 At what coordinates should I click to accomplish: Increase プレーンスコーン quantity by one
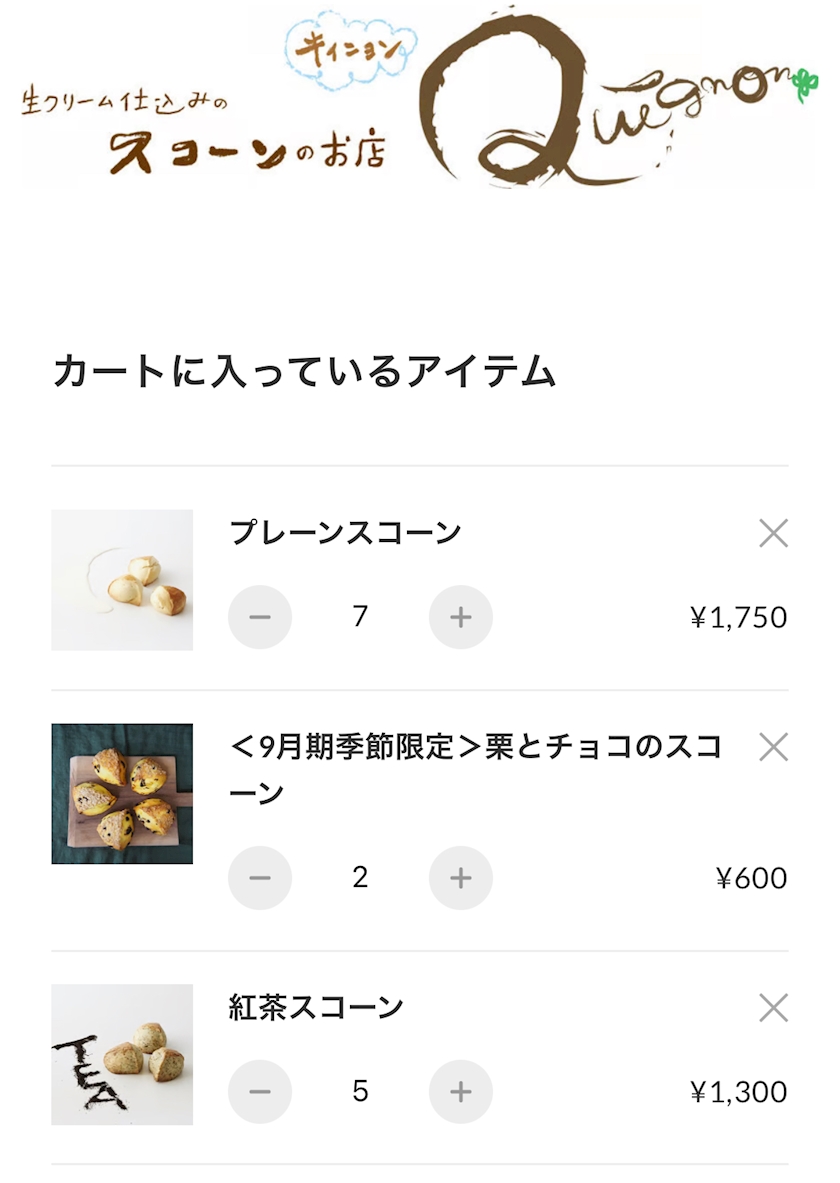point(460,617)
